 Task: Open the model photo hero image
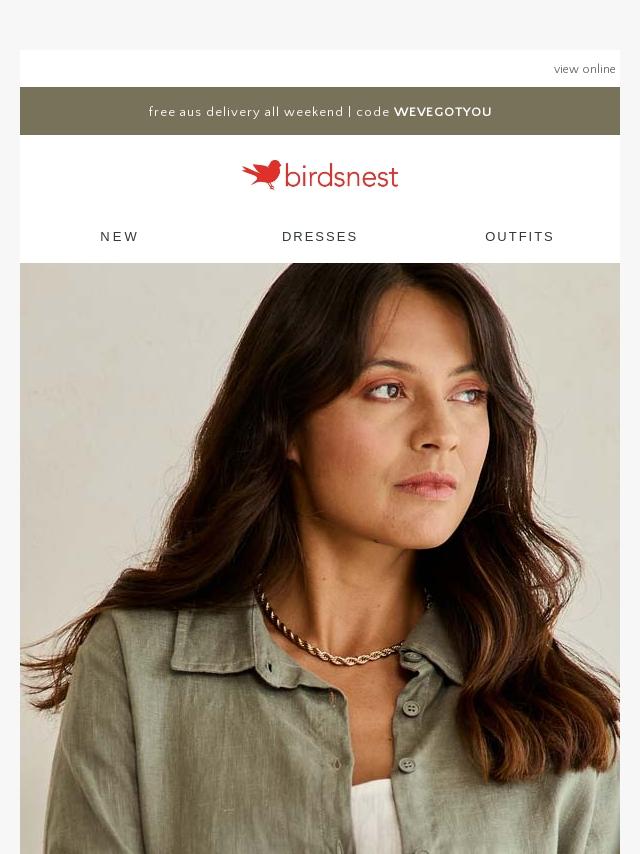320,558
